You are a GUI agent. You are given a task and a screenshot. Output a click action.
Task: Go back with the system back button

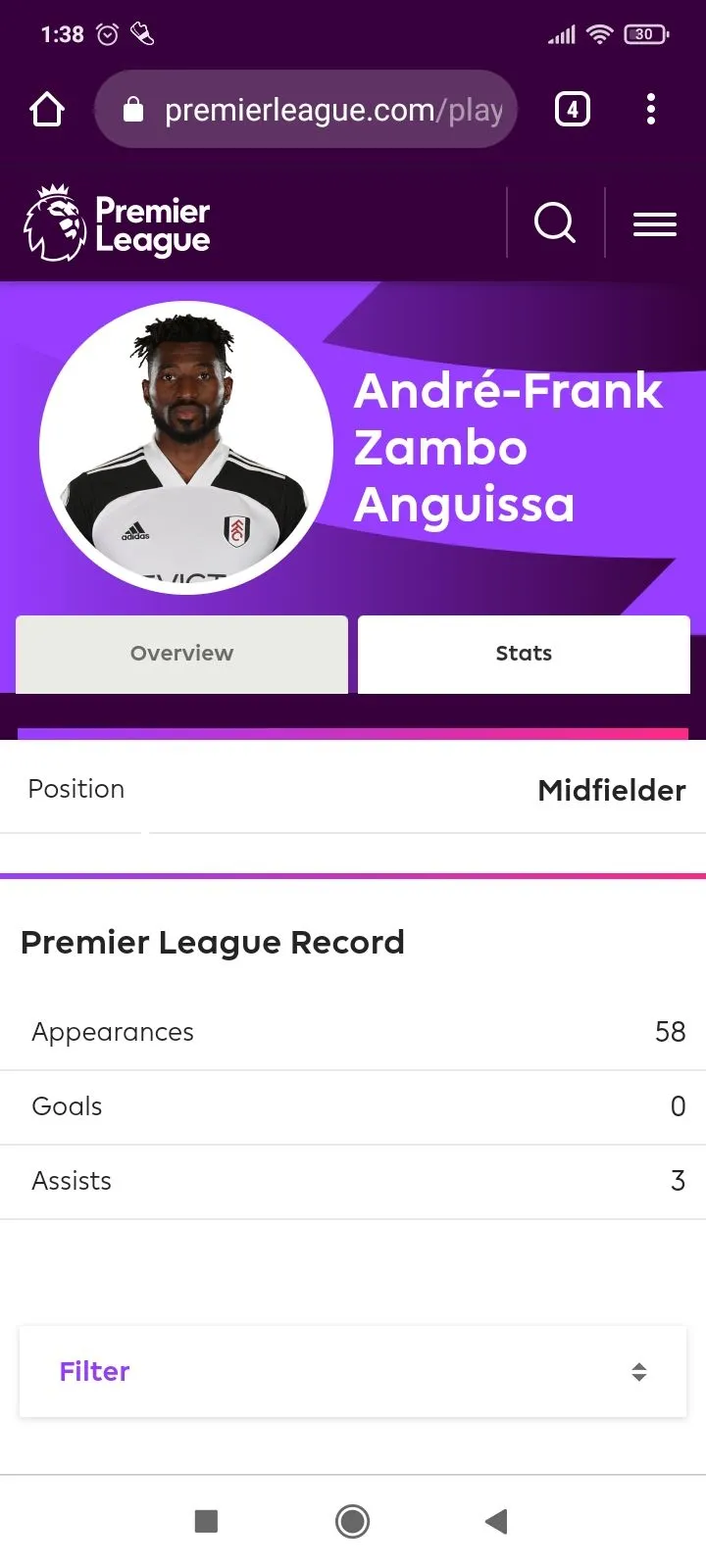point(496,1521)
